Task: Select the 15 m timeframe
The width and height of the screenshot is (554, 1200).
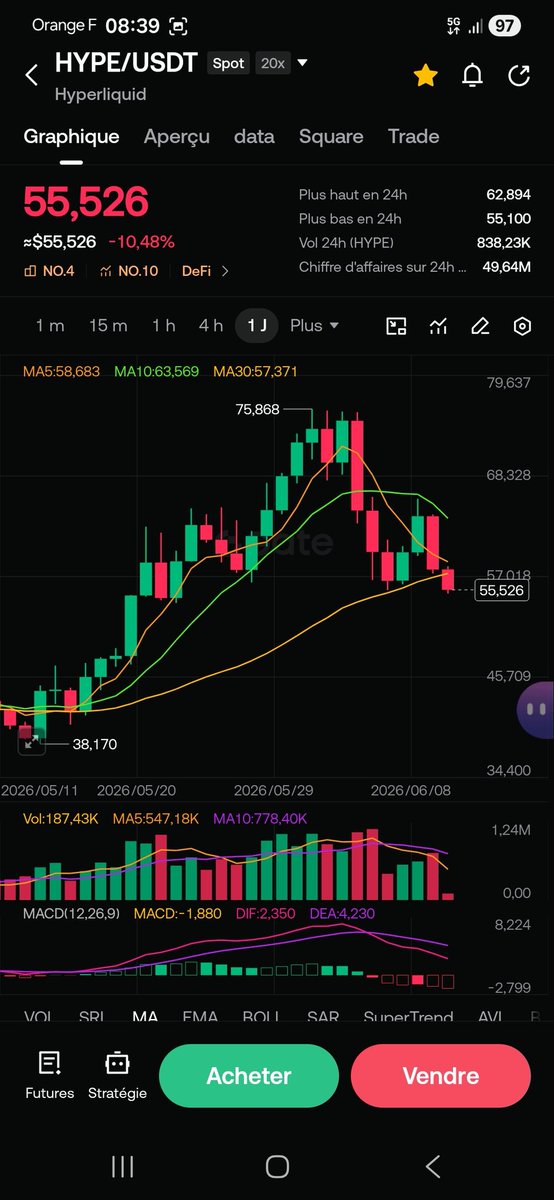Action: (108, 326)
